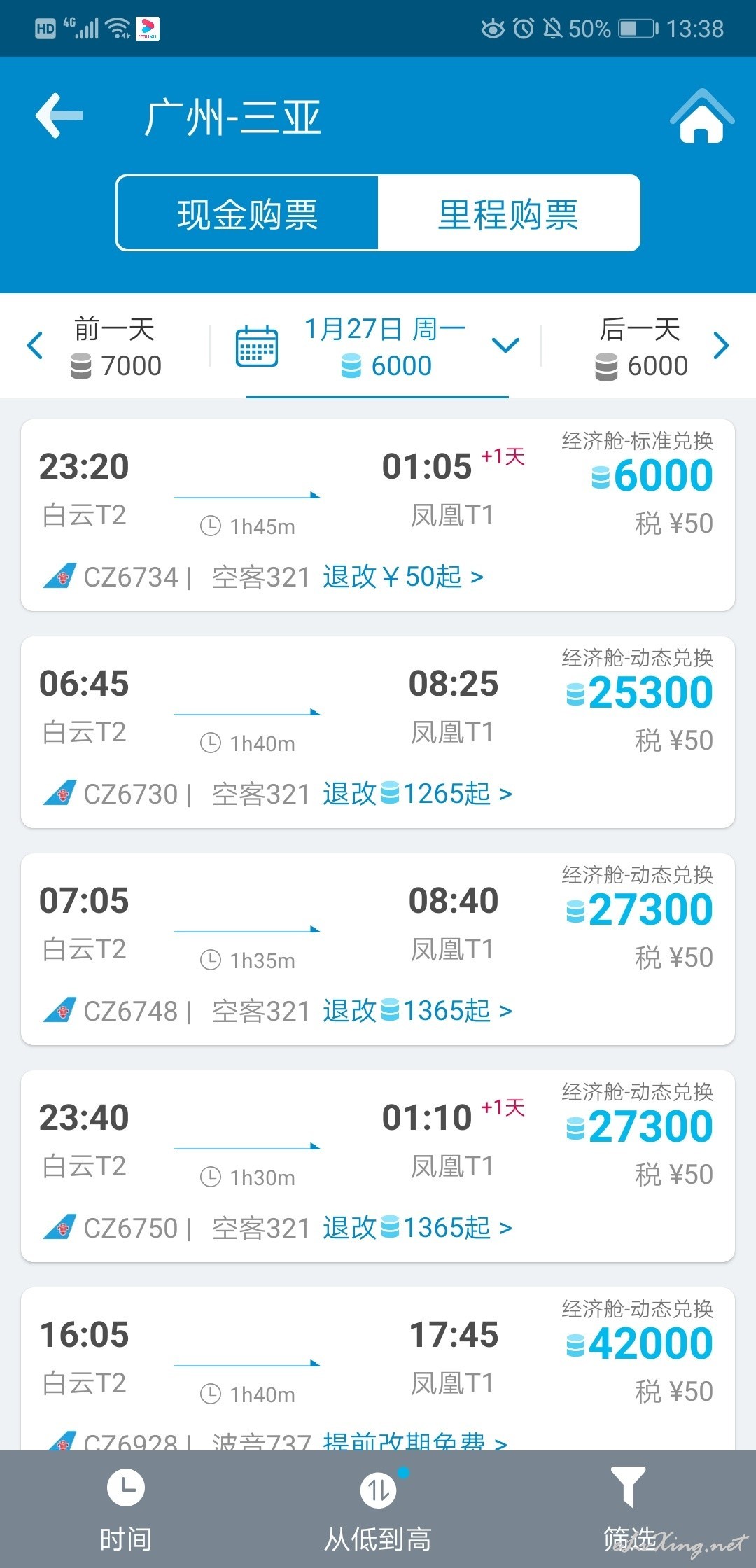Image resolution: width=756 pixels, height=1568 pixels.
Task: Switch to 现金购票 tab
Action: pyautogui.click(x=248, y=213)
